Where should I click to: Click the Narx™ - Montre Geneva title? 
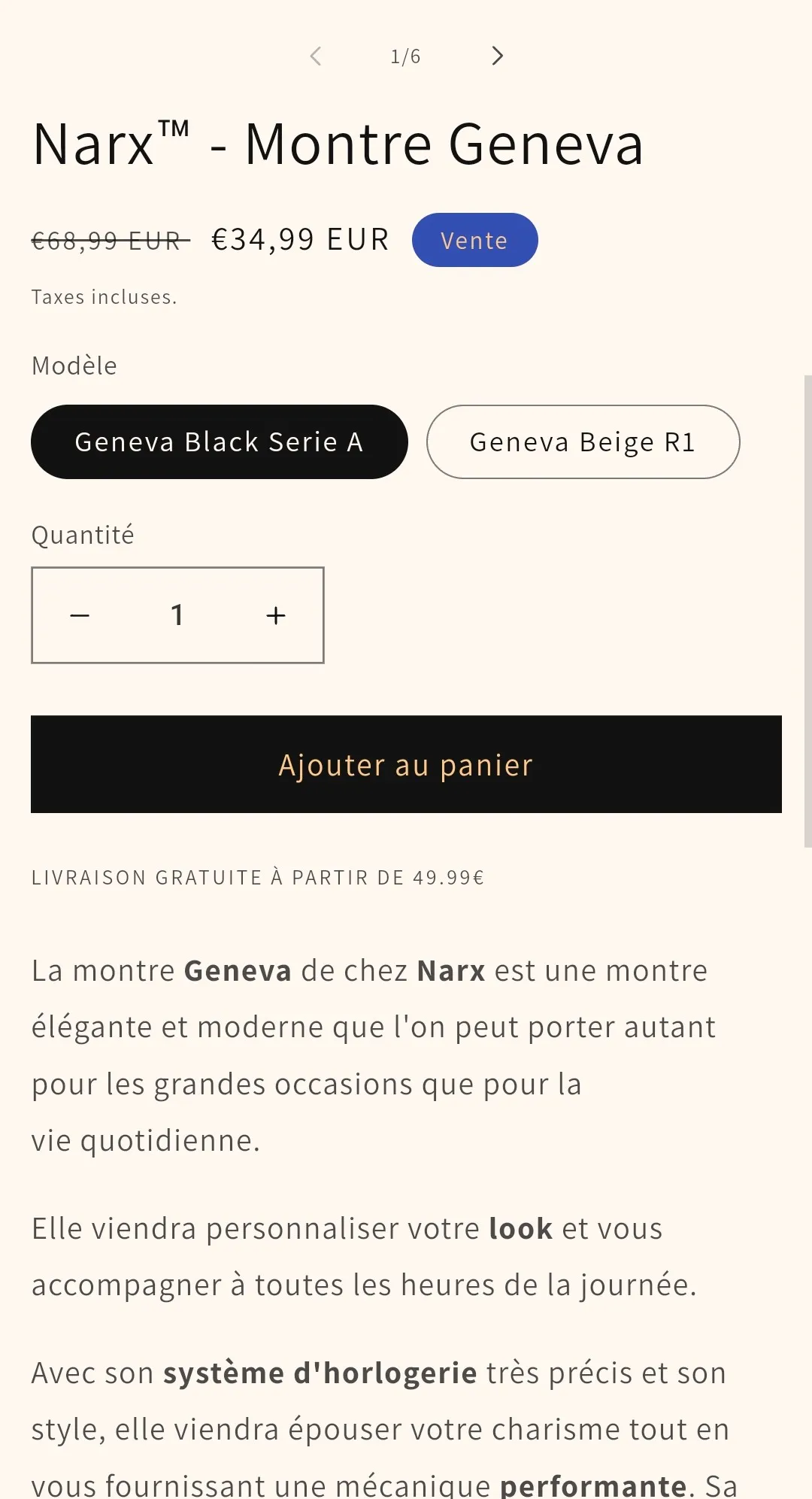click(x=337, y=144)
